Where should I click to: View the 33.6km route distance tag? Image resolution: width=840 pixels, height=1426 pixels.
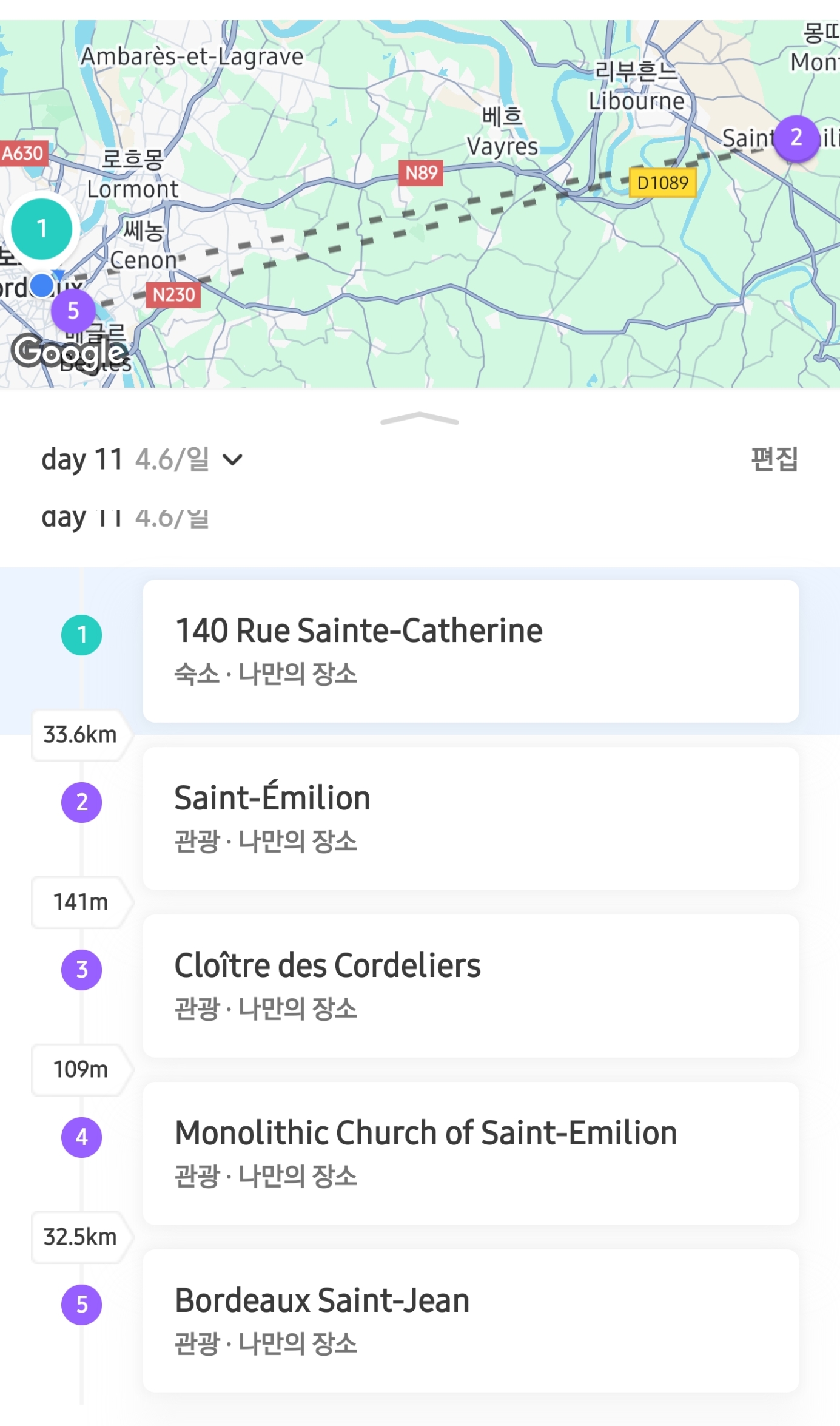tap(81, 735)
